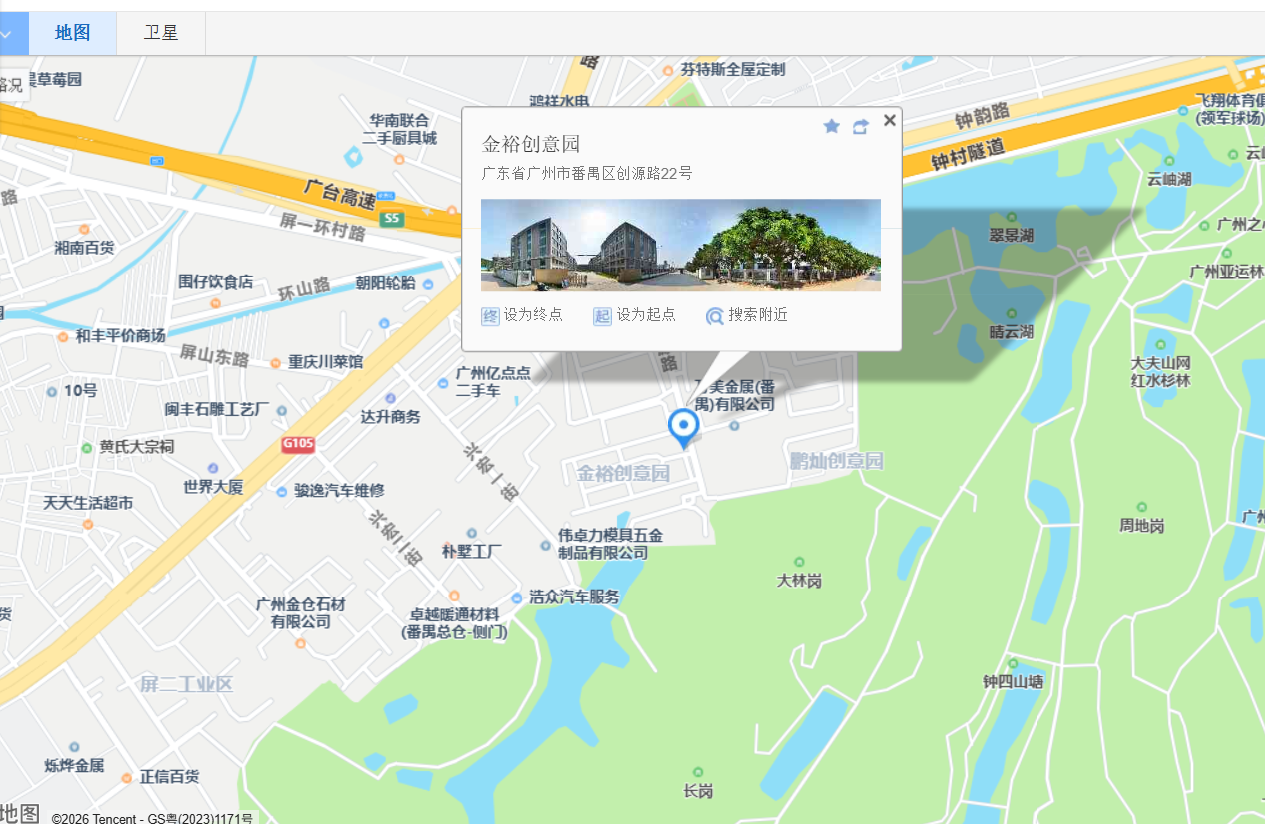Tap the blue location pin marker
The image size is (1265, 824).
[x=683, y=427]
